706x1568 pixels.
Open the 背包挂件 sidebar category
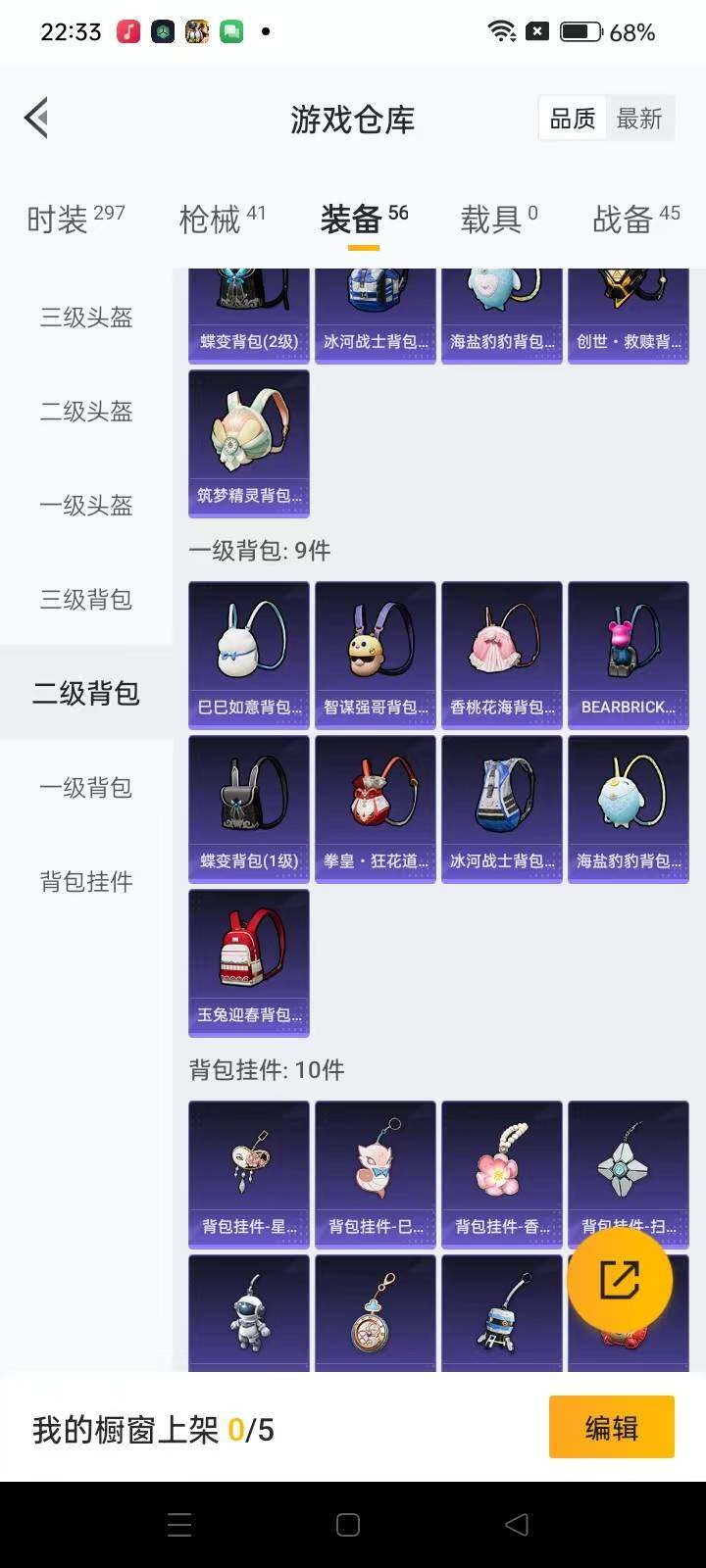click(86, 882)
